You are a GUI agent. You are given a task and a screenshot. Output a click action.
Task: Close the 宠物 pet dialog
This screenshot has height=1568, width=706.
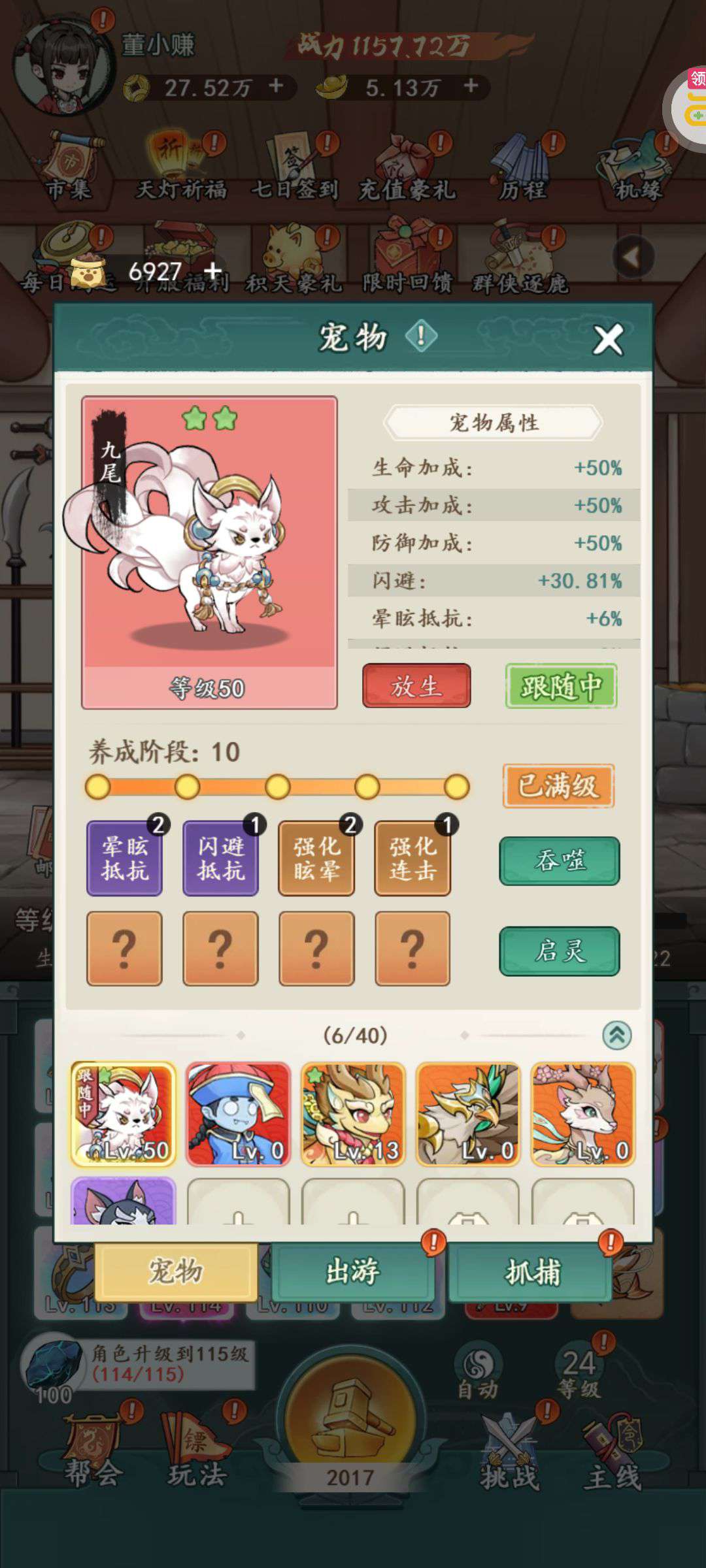(x=608, y=339)
